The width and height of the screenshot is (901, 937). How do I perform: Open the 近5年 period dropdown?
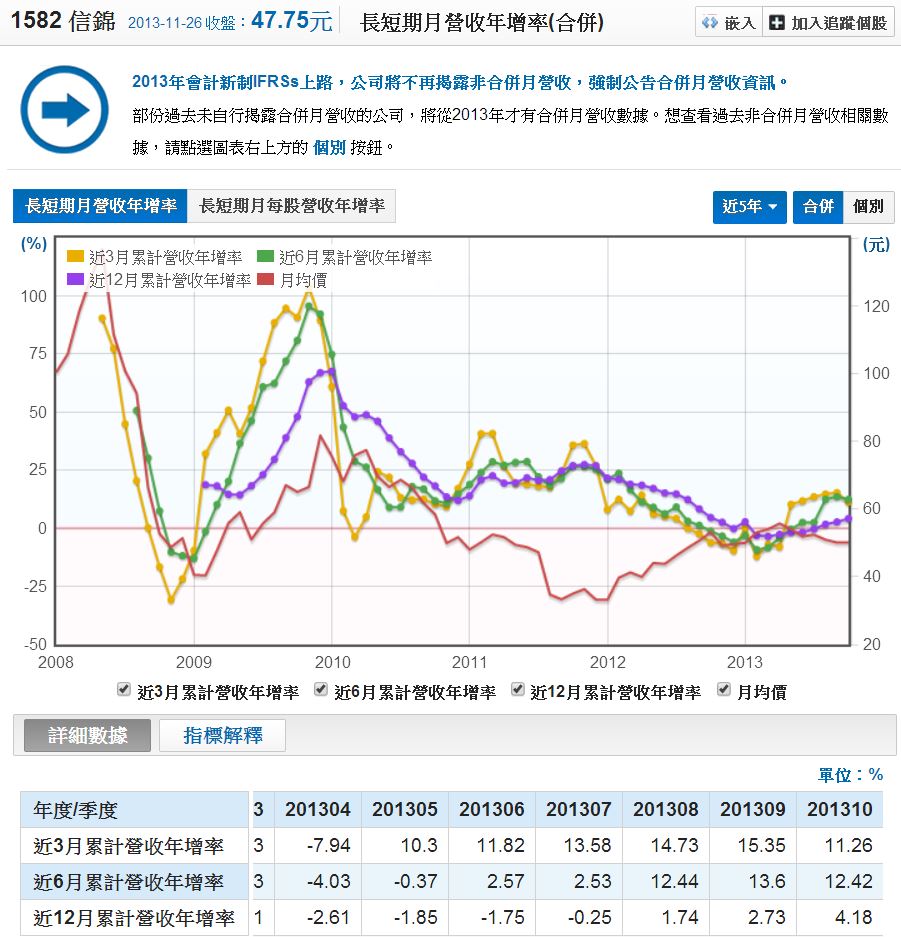click(750, 207)
